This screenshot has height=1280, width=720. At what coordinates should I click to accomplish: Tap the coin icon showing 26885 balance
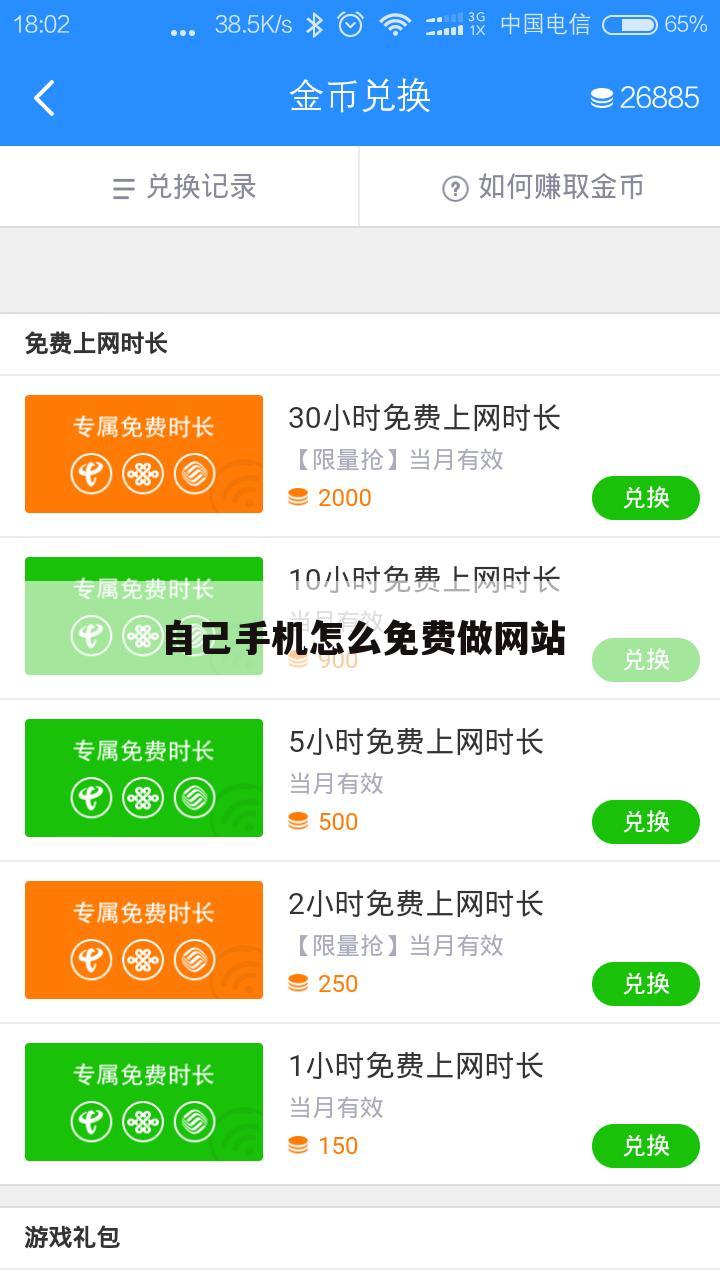[601, 97]
